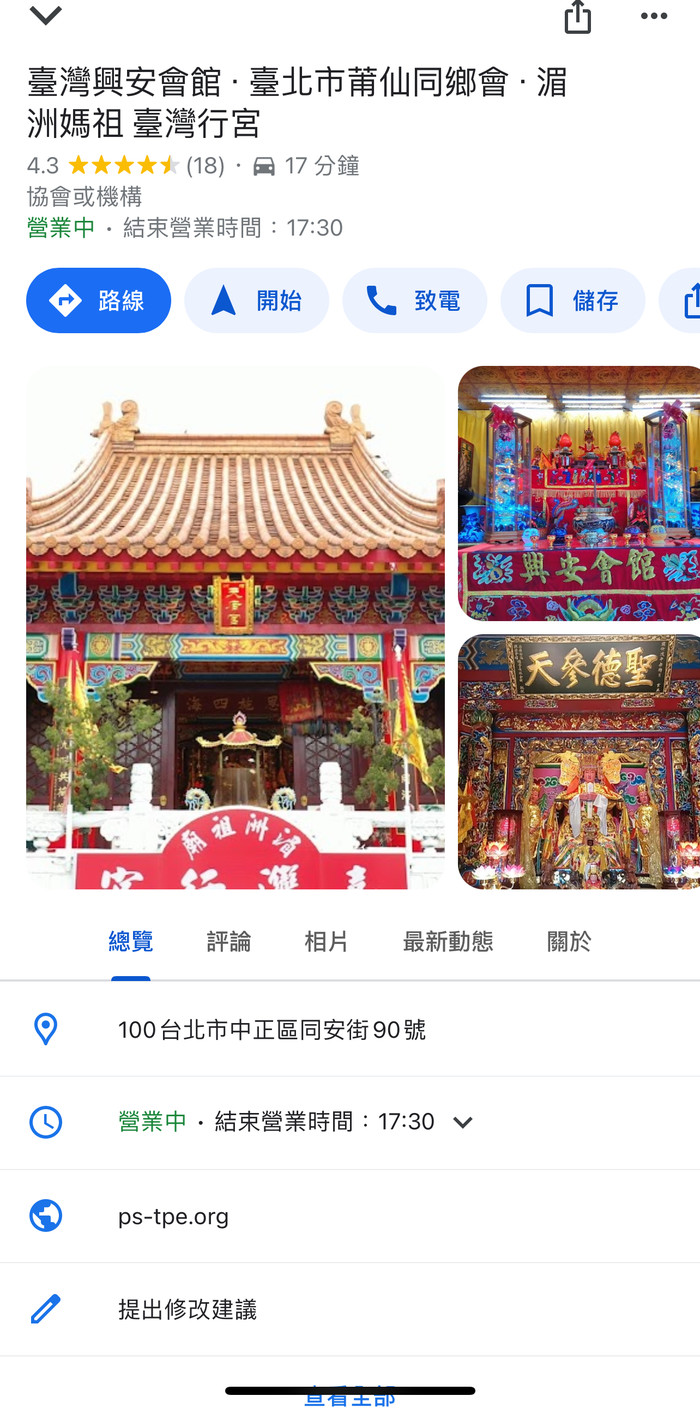View the 興安會館 altar photo

(579, 493)
